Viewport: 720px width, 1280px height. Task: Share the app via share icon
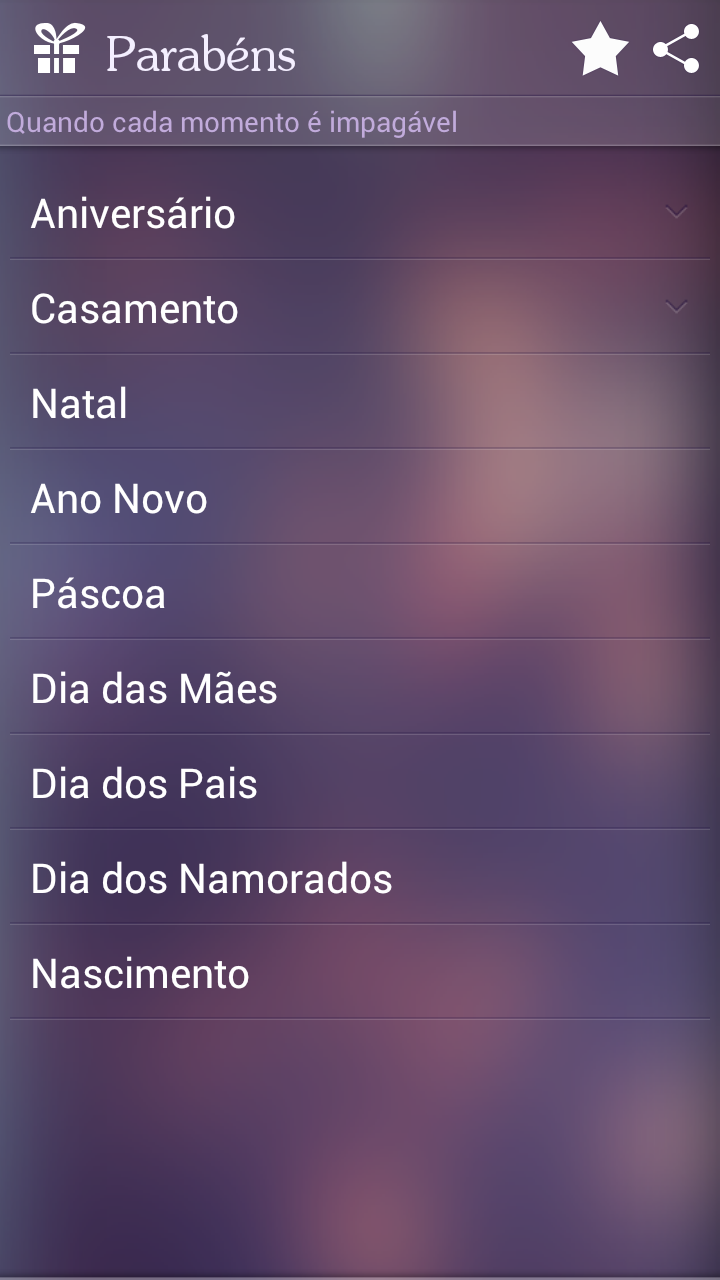coord(676,49)
